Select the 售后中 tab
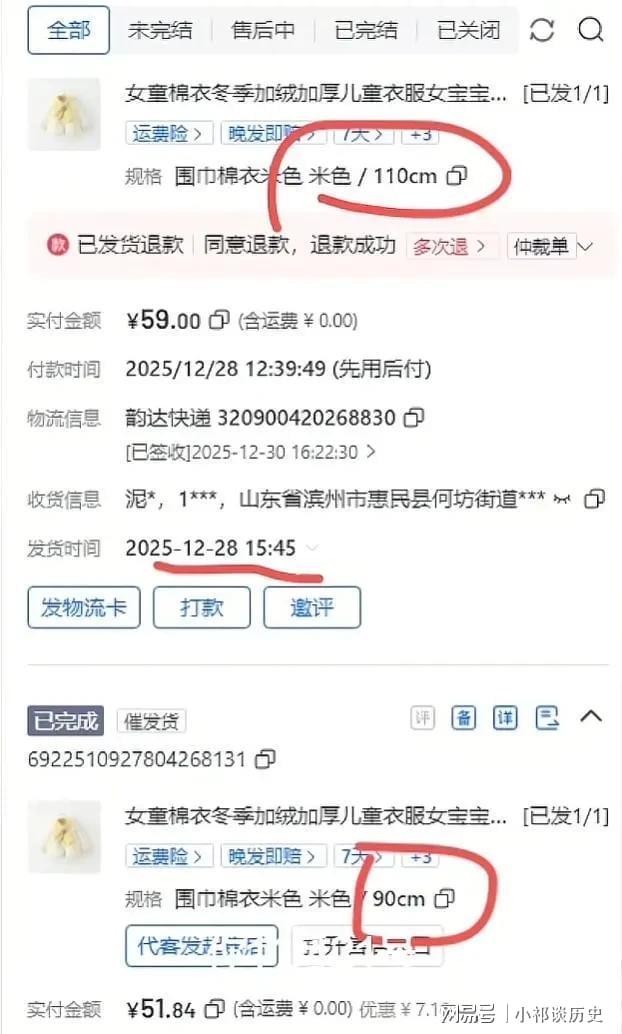 [263, 30]
